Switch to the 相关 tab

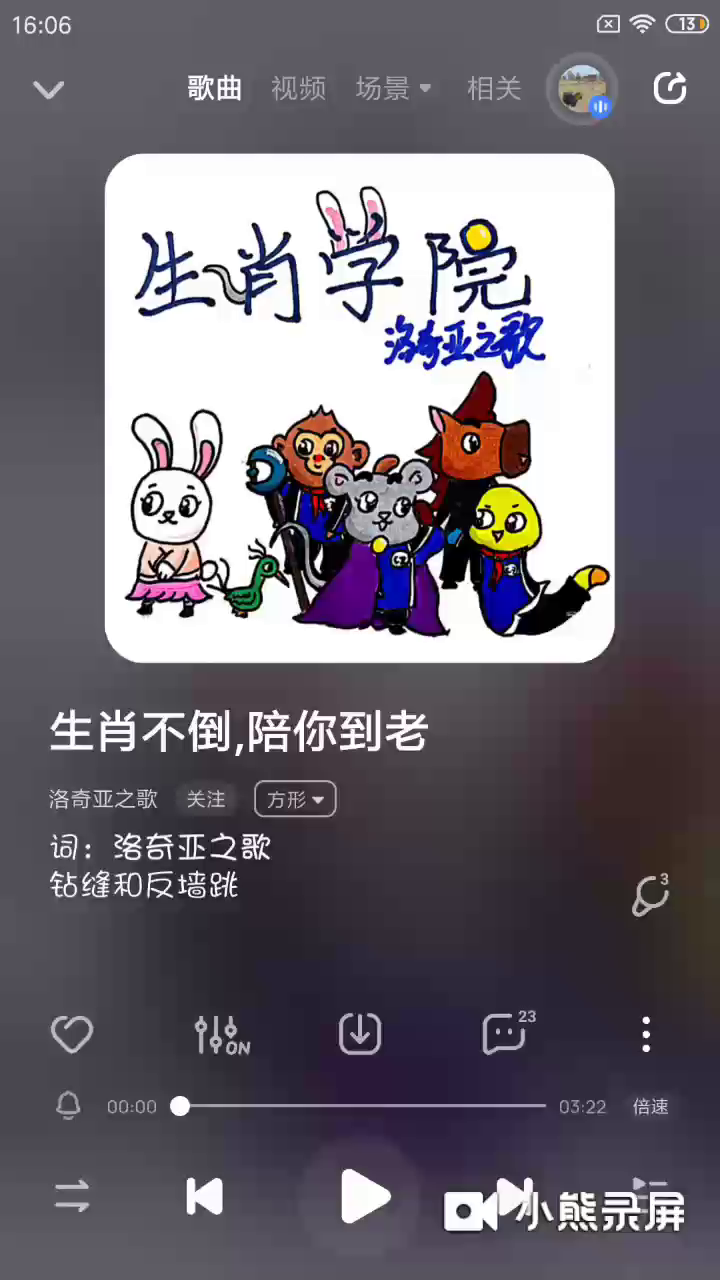pyautogui.click(x=494, y=88)
